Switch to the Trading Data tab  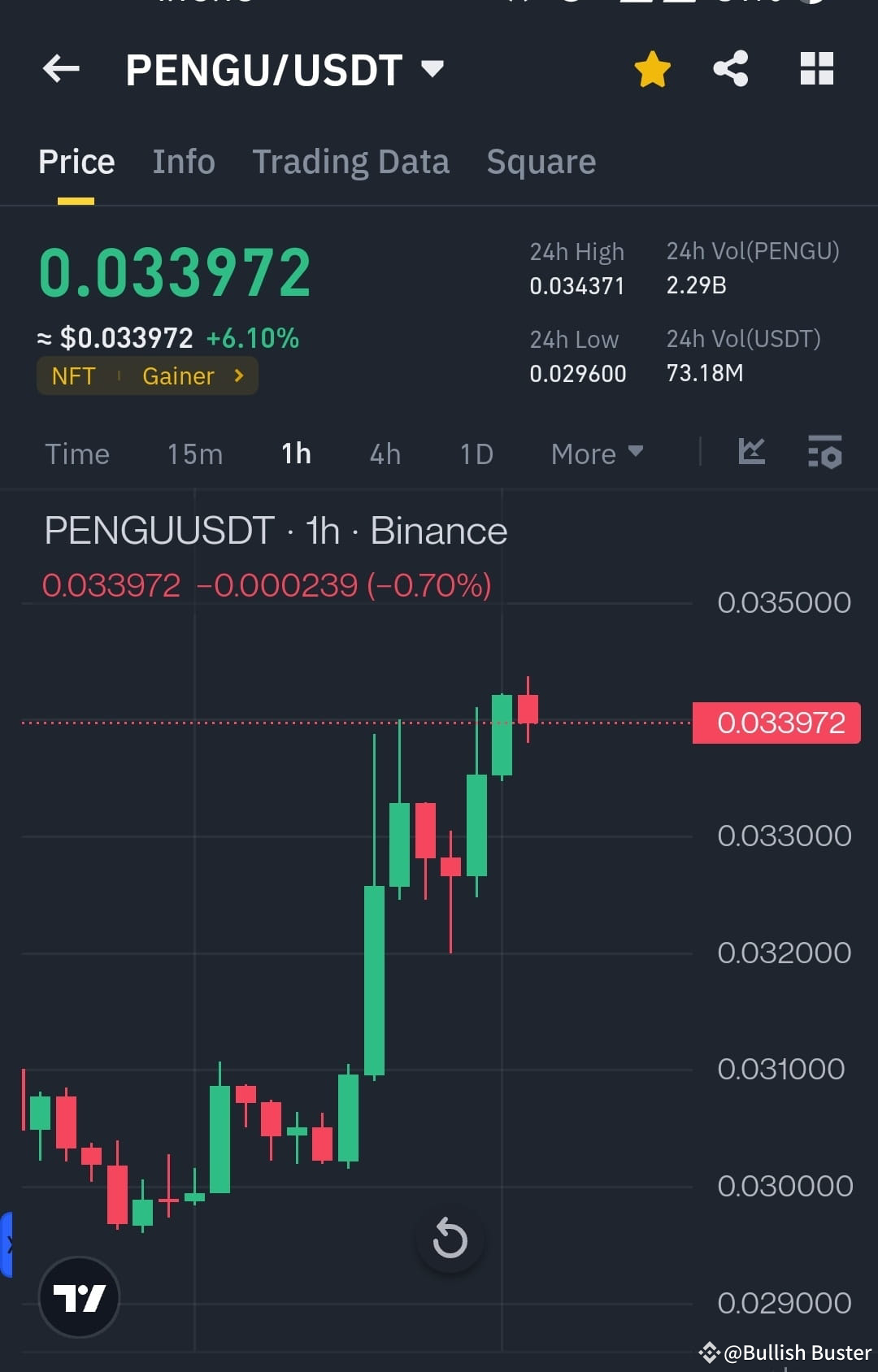tap(351, 161)
